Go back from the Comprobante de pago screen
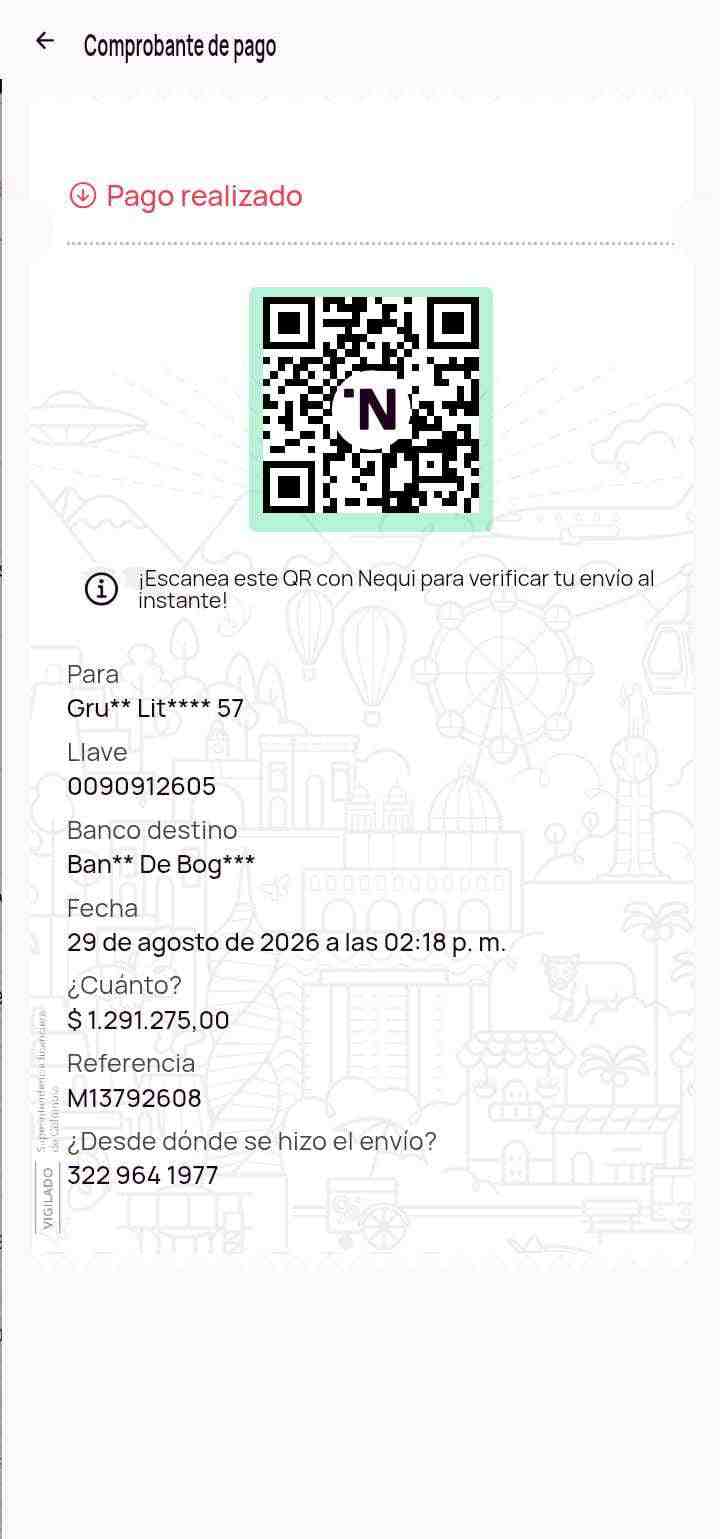 point(44,41)
